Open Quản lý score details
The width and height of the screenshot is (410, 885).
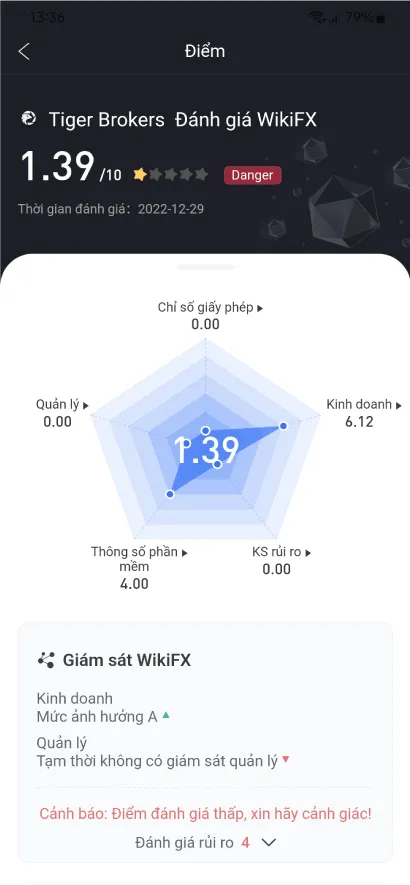[x=62, y=405]
